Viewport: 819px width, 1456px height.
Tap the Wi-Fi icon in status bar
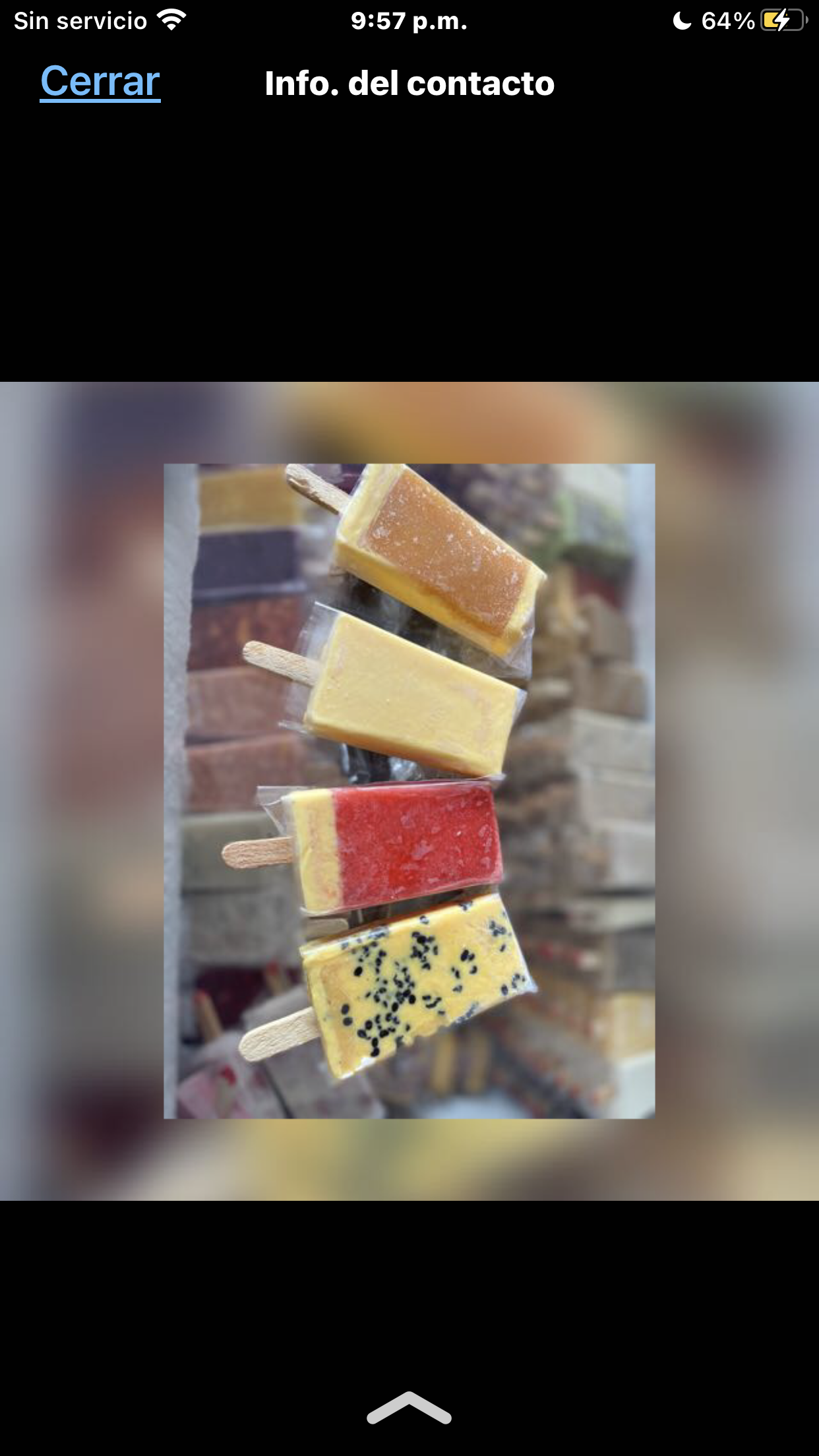171,20
